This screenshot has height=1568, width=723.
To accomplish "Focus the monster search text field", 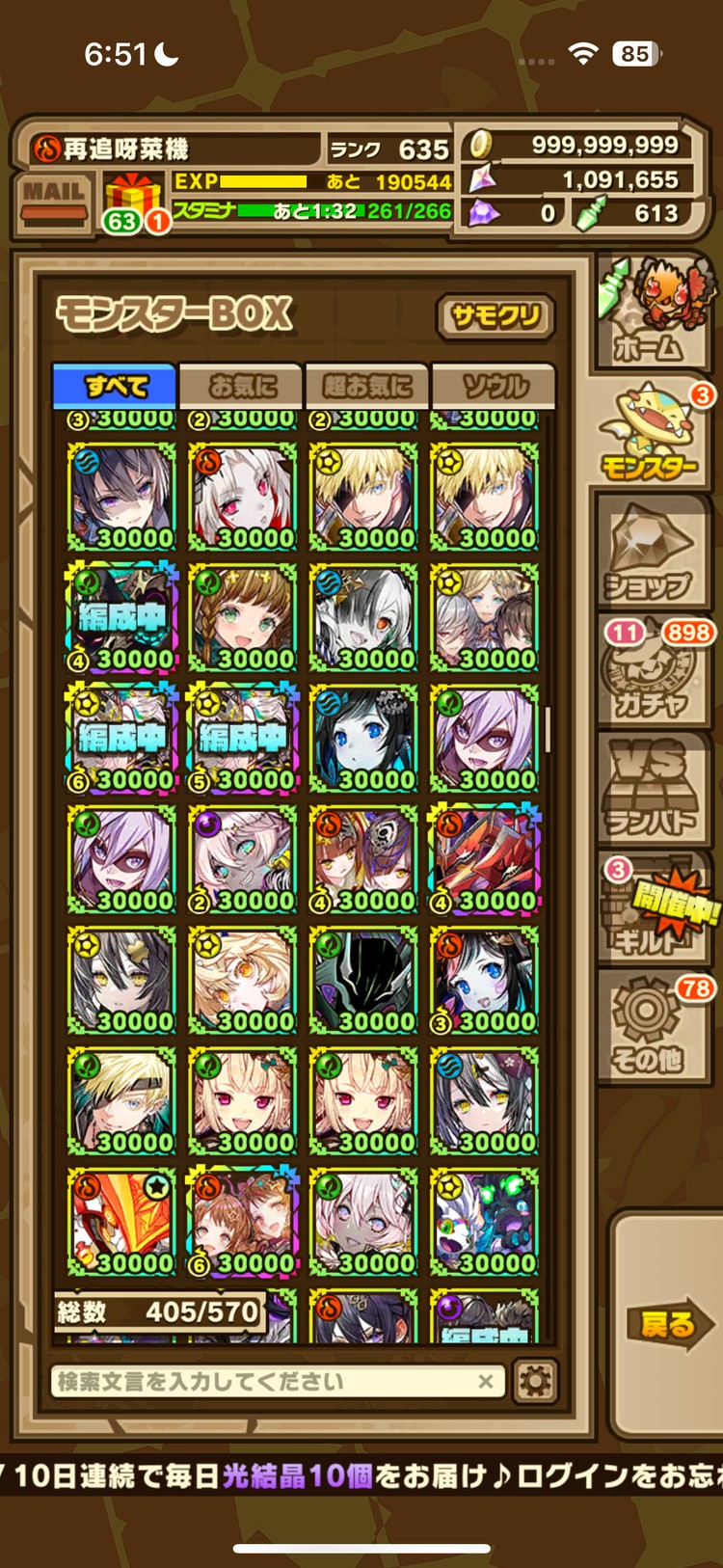I will point(260,1382).
